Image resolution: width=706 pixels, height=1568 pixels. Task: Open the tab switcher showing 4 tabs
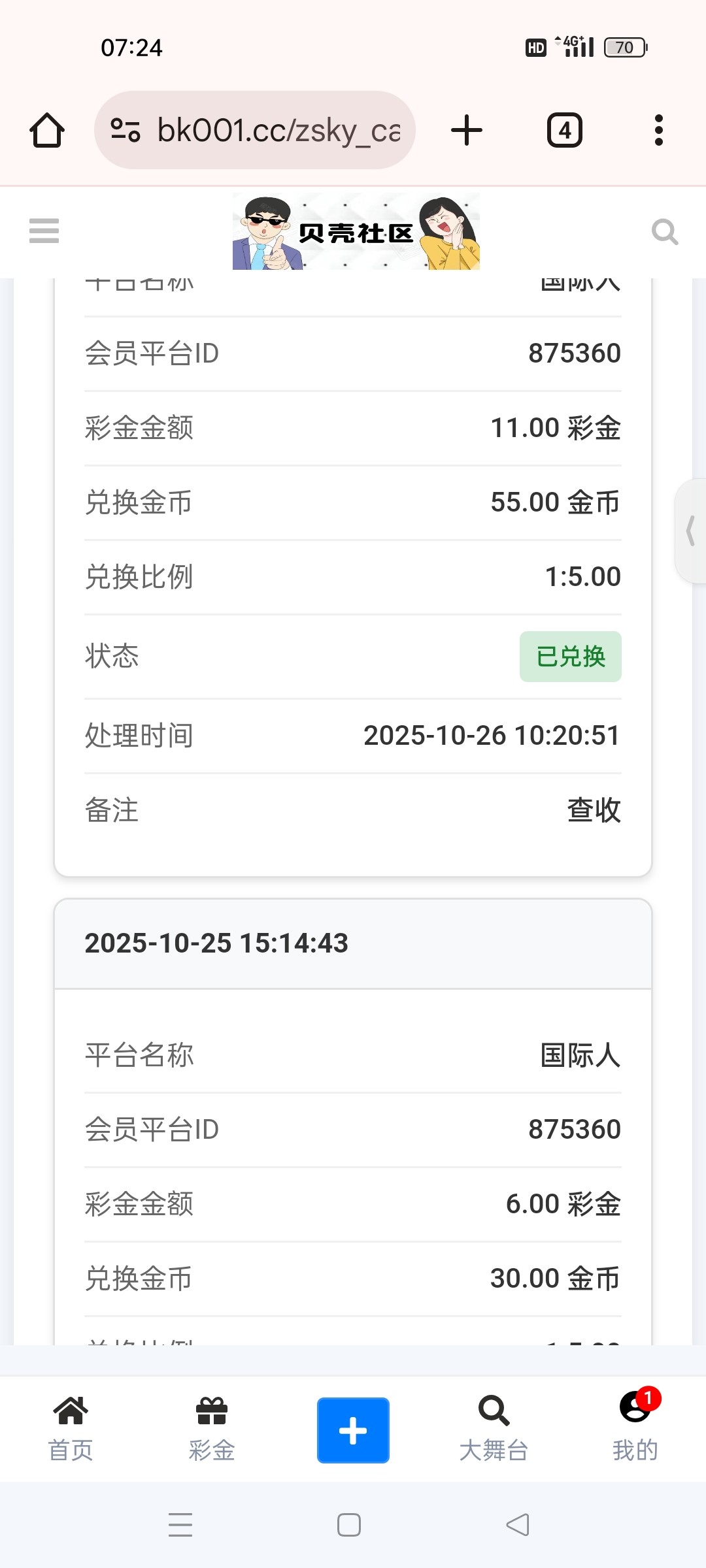click(x=564, y=129)
